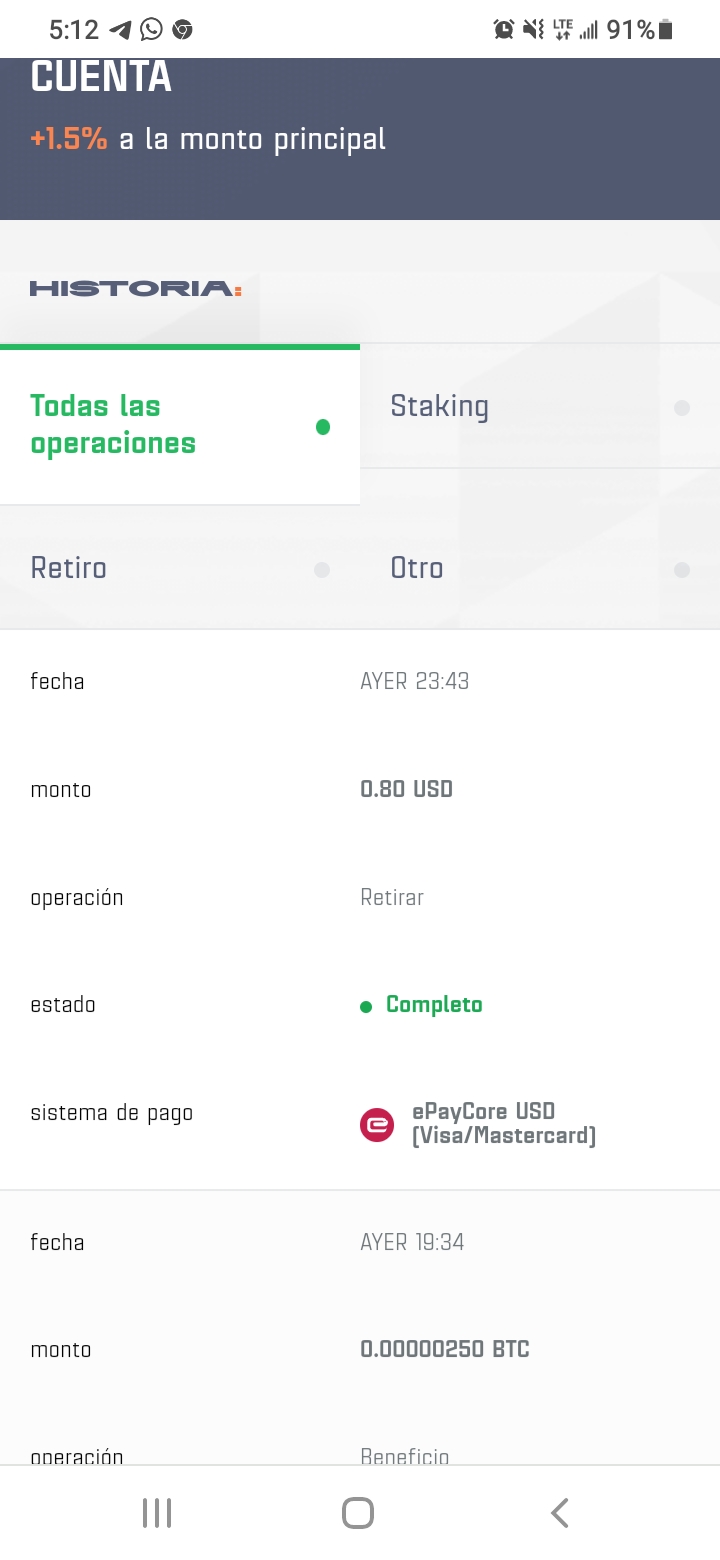Tap the WhatsApp icon in status bar

point(150,29)
